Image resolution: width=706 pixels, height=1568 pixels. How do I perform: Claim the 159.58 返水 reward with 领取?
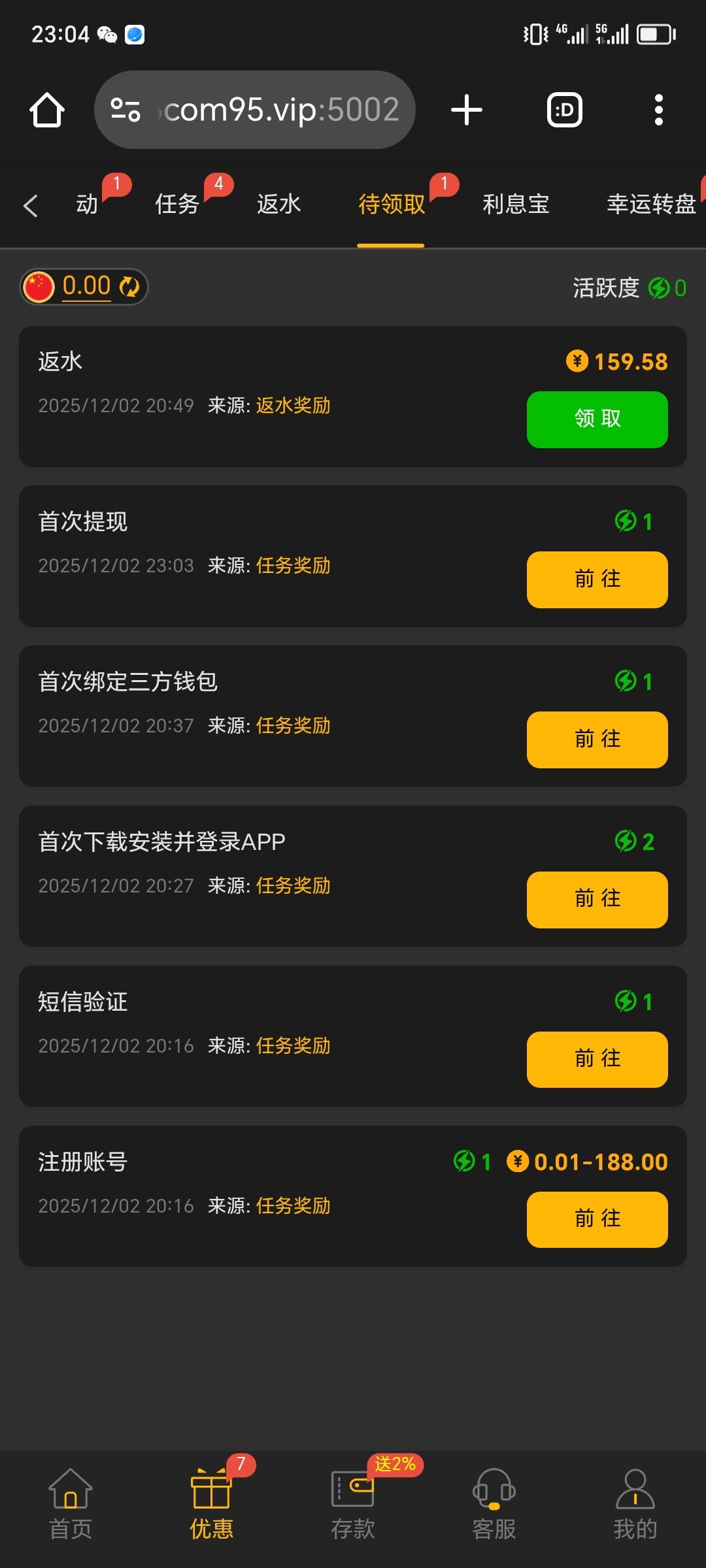click(597, 419)
